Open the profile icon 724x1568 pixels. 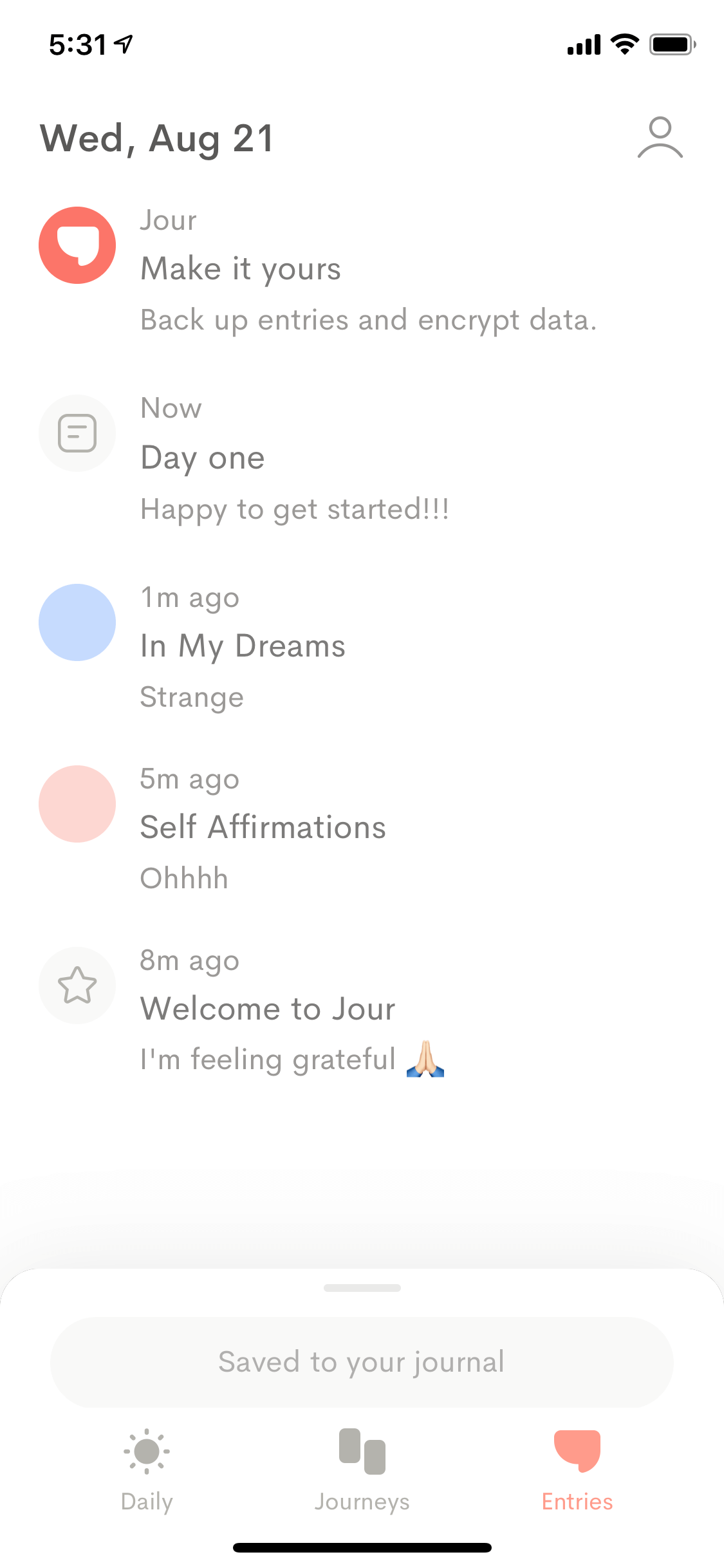pyautogui.click(x=660, y=137)
